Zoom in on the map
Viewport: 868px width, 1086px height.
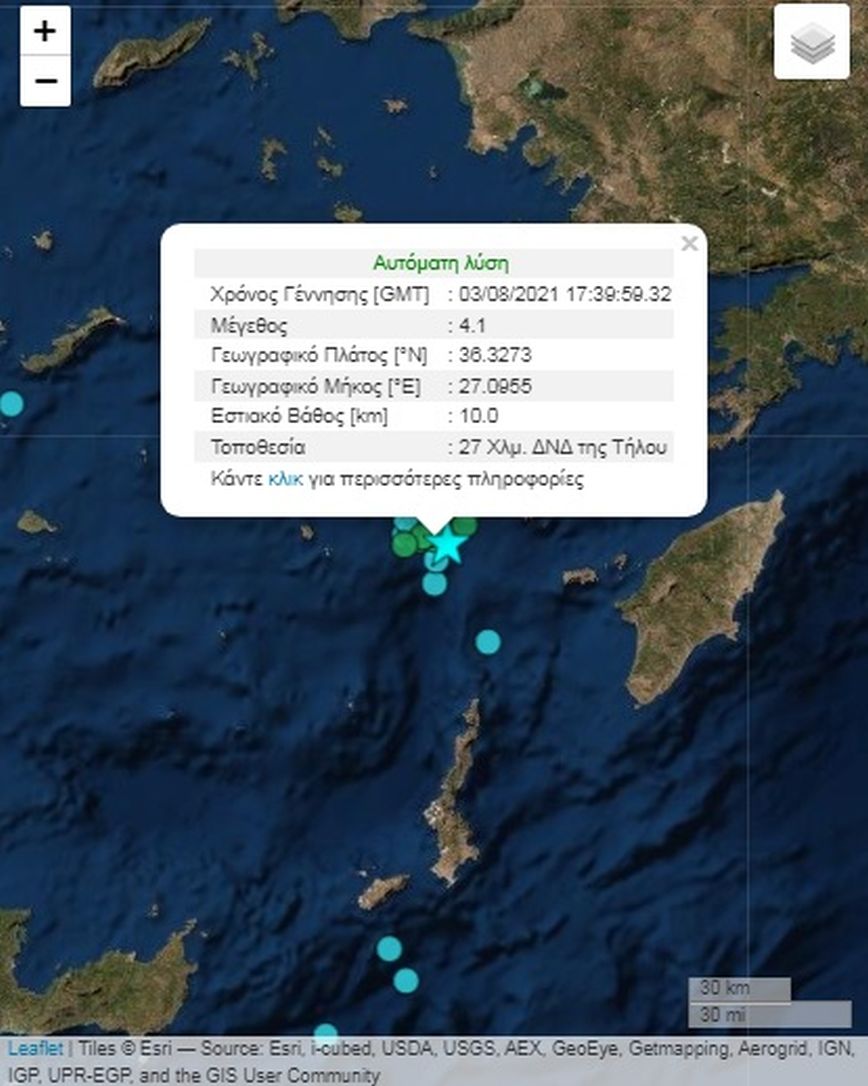click(x=45, y=31)
